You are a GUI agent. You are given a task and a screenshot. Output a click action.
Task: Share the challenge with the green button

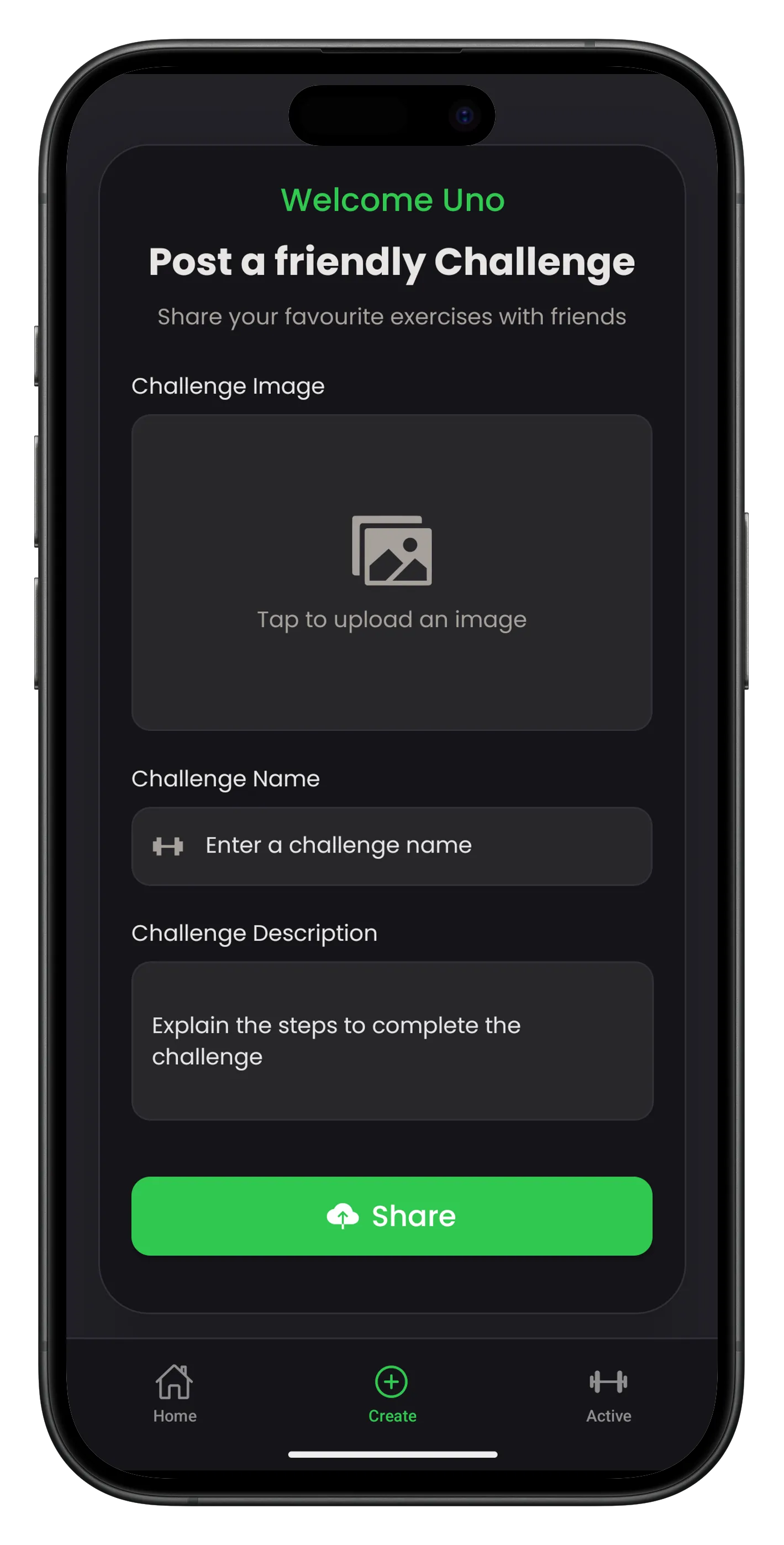(392, 1216)
